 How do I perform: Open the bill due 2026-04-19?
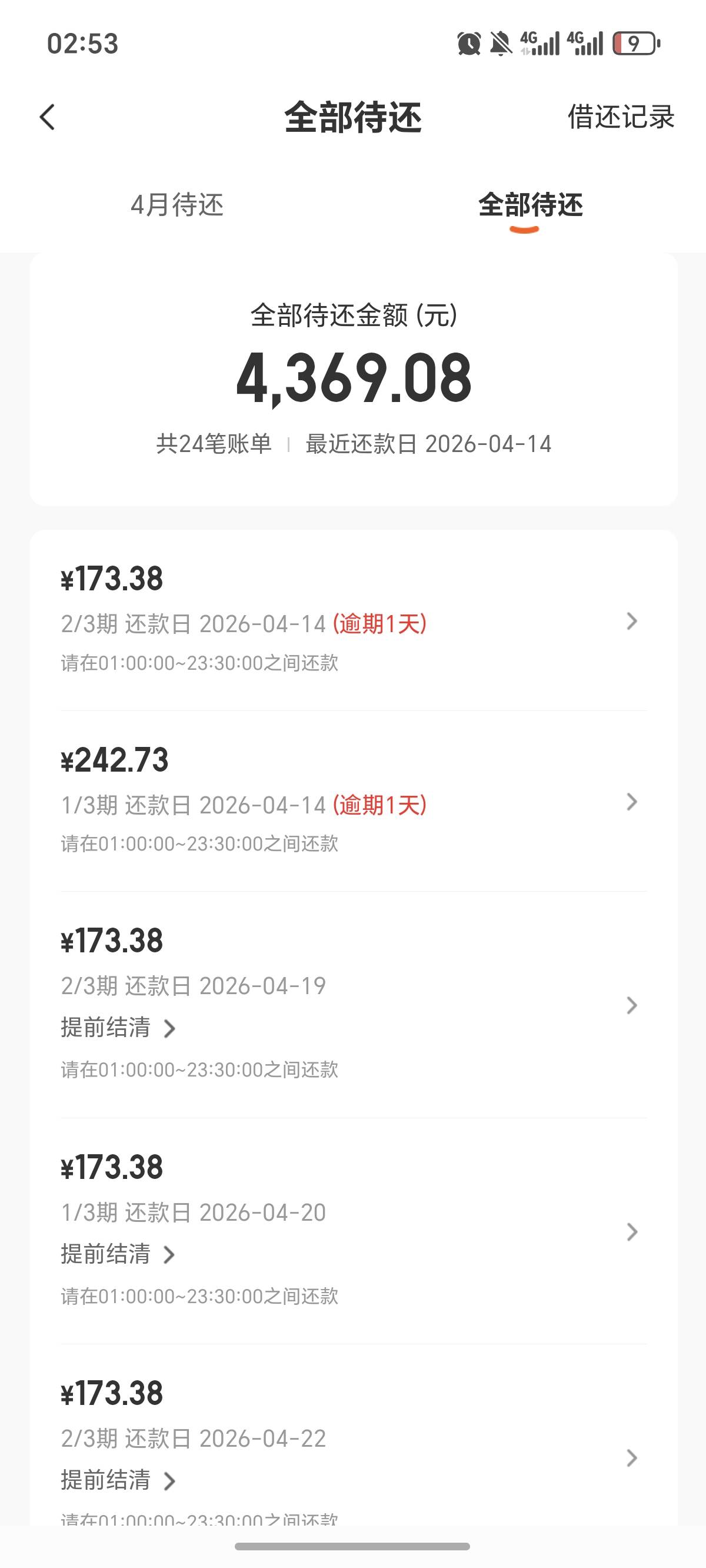pyautogui.click(x=354, y=1005)
